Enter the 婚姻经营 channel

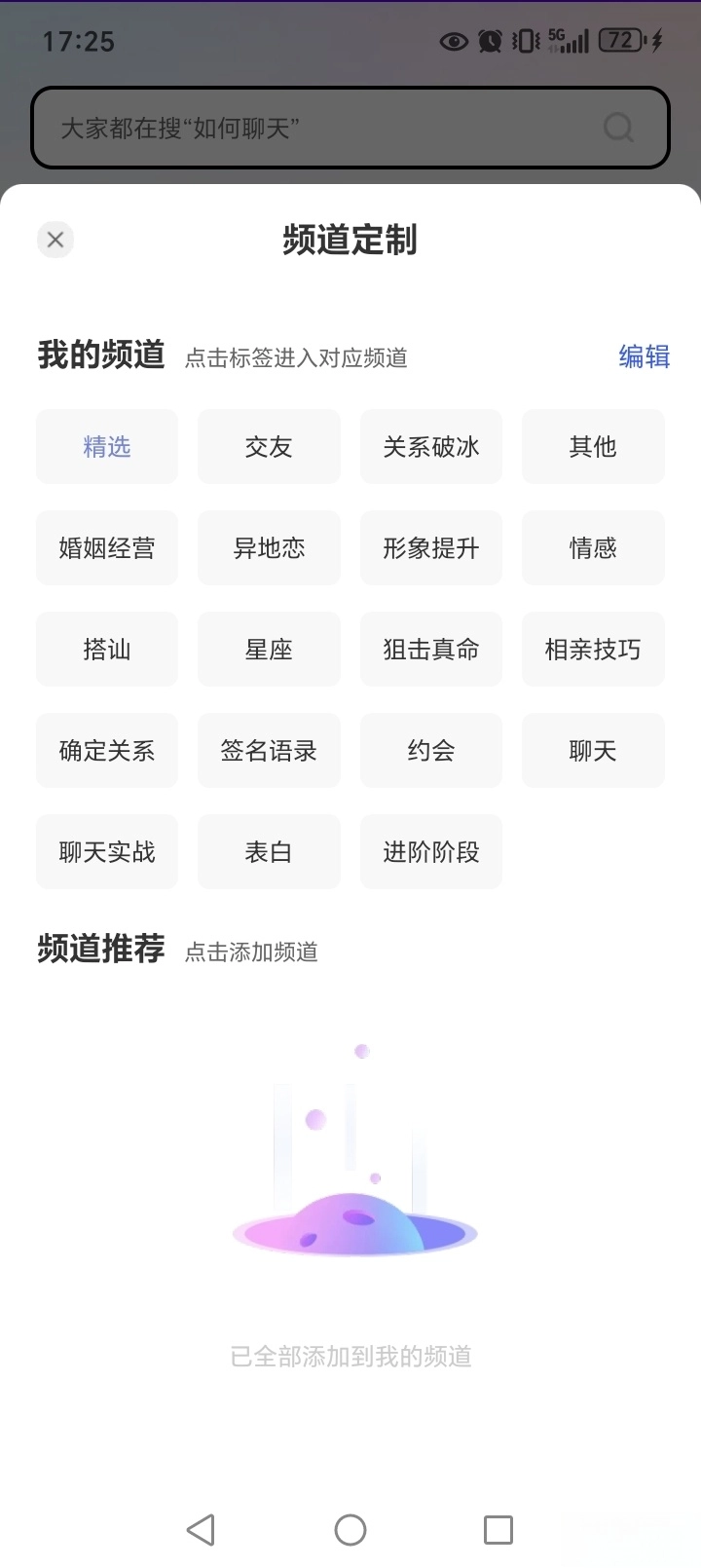[107, 548]
